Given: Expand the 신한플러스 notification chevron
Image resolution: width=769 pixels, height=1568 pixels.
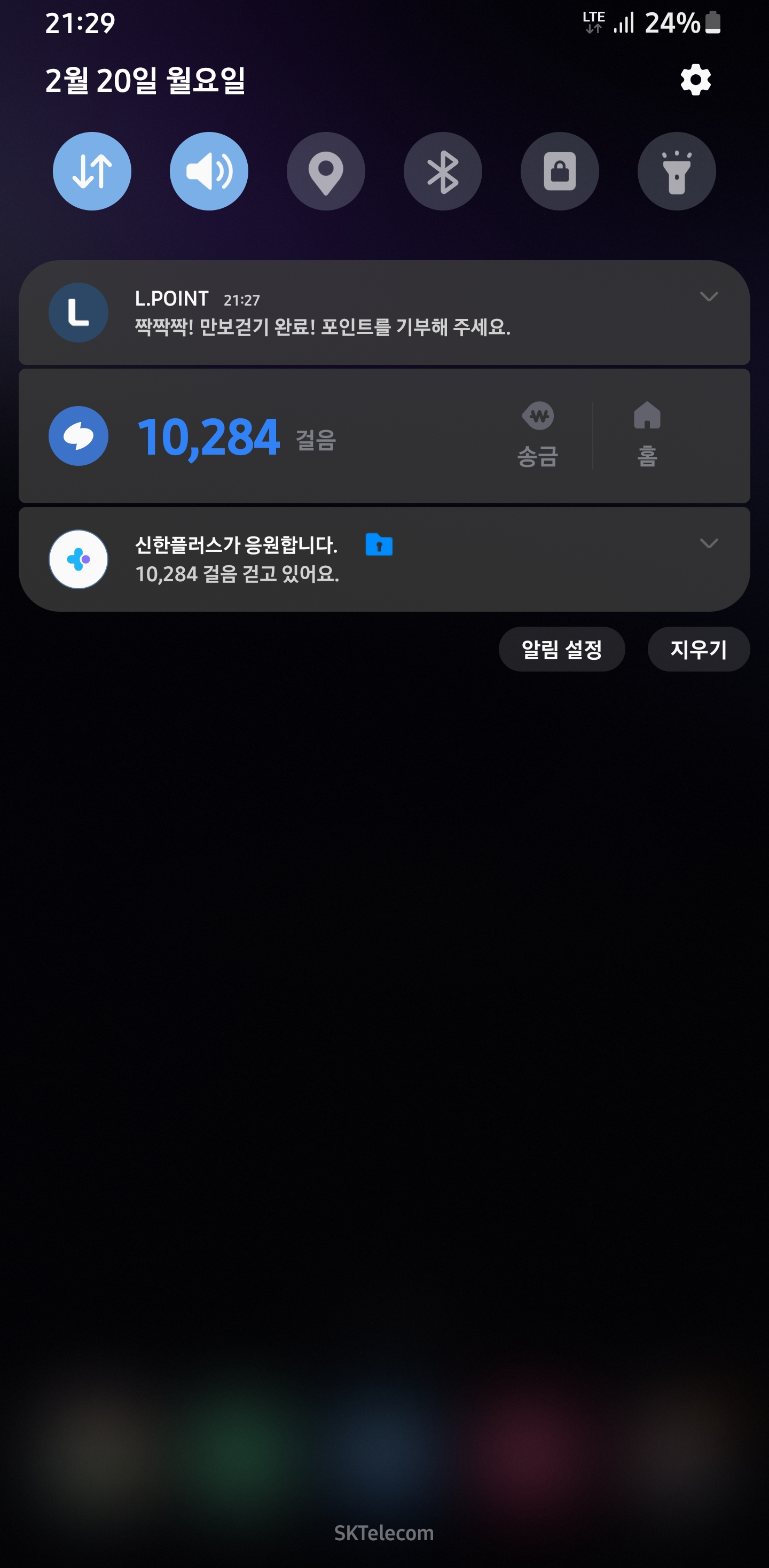Looking at the screenshot, I should click(709, 543).
